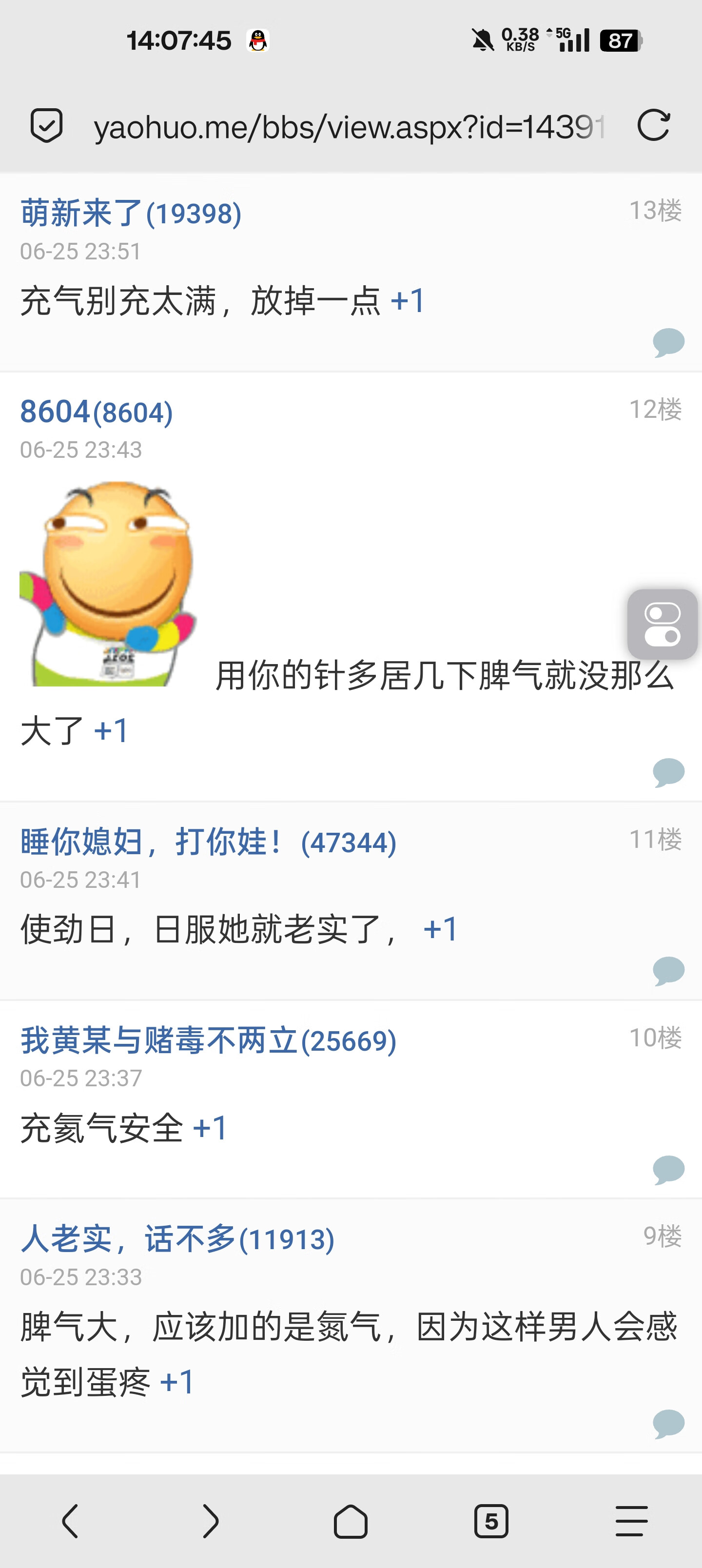Tap +1 on the 12楼 comment
Viewport: 702px width, 1568px height.
coord(112,730)
